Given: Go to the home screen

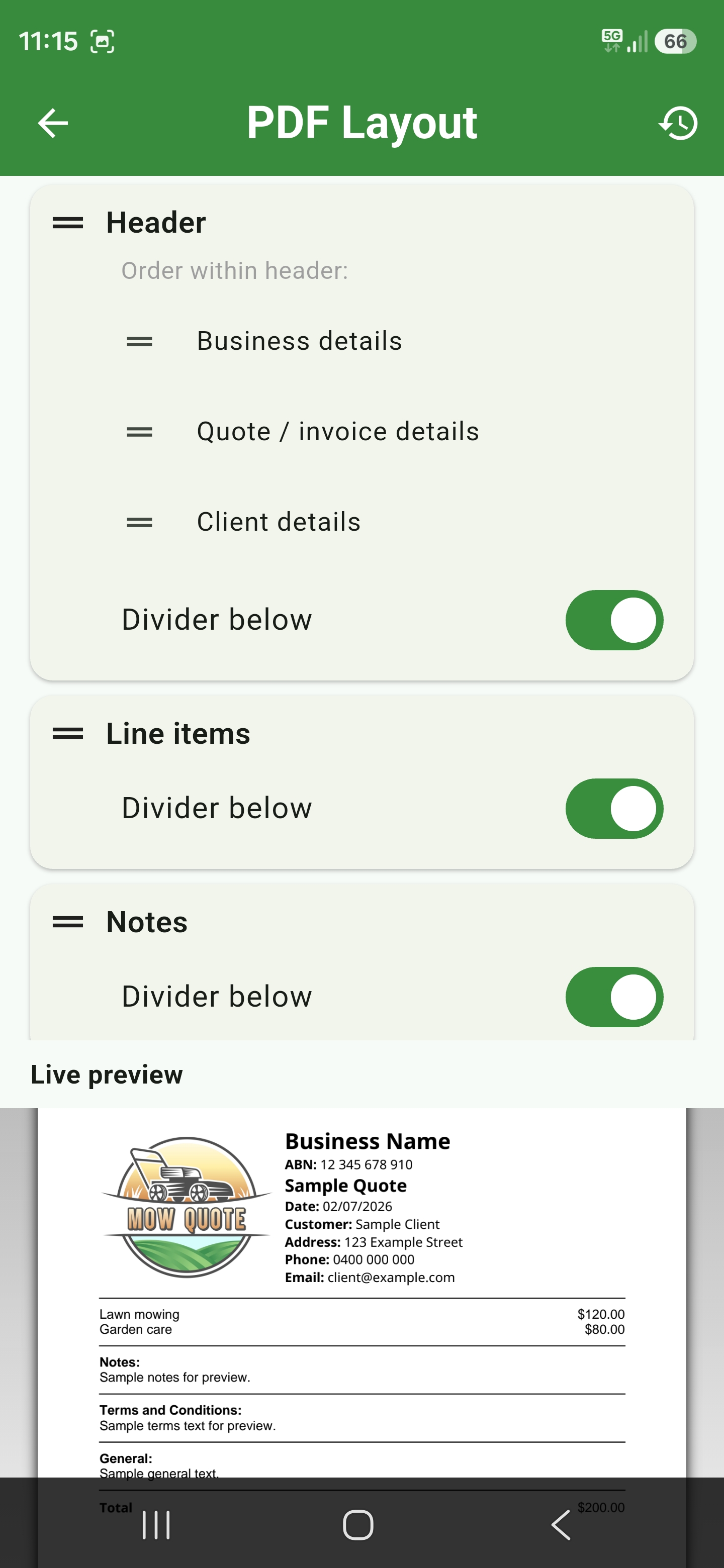Looking at the screenshot, I should coord(358,1525).
